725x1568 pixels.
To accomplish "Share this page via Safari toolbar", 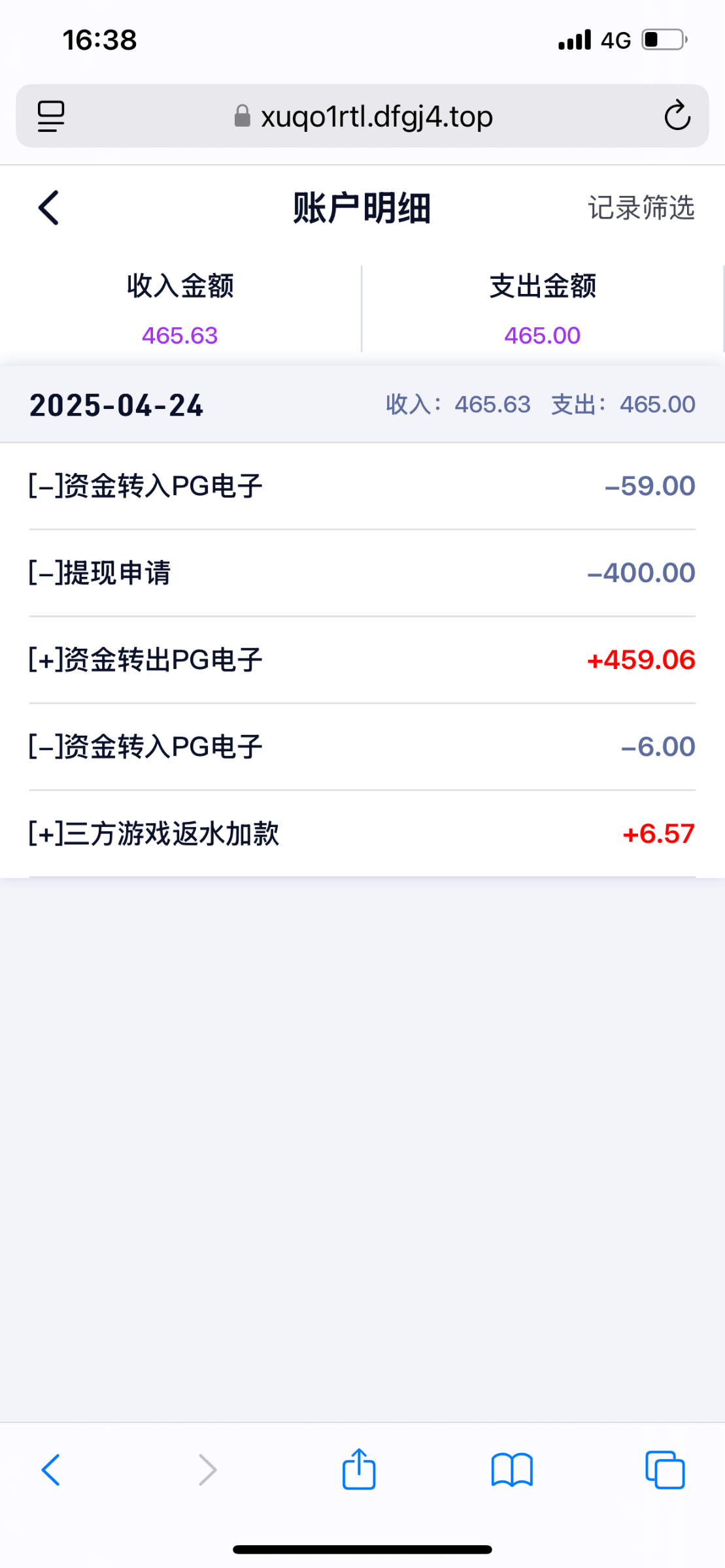I will 359,1470.
